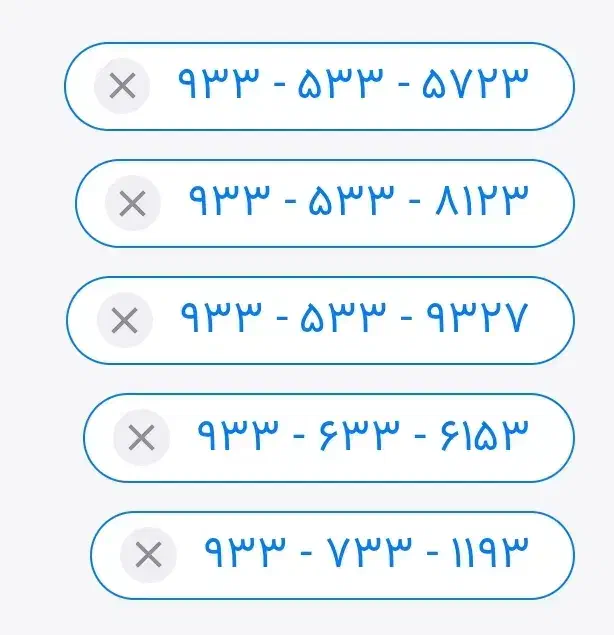Remove the number 933-533-5723
This screenshot has width=614, height=635.
(x=122, y=86)
